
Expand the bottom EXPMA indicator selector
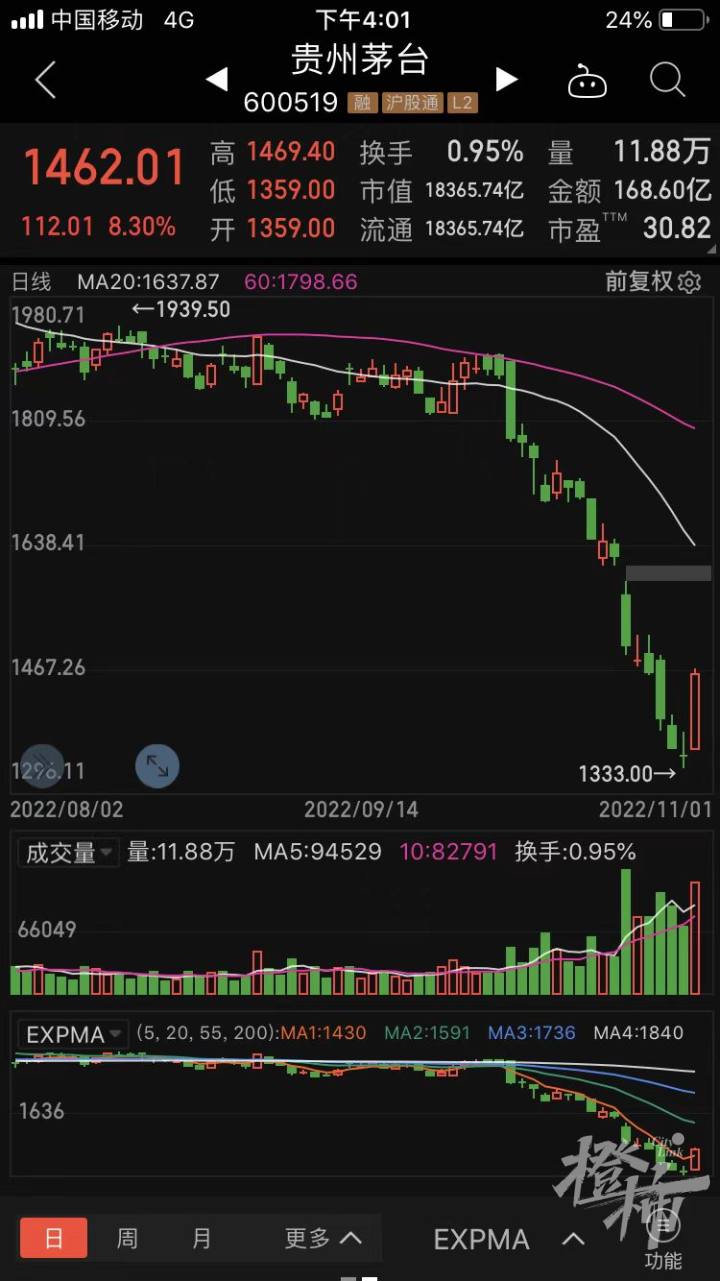click(x=508, y=1240)
